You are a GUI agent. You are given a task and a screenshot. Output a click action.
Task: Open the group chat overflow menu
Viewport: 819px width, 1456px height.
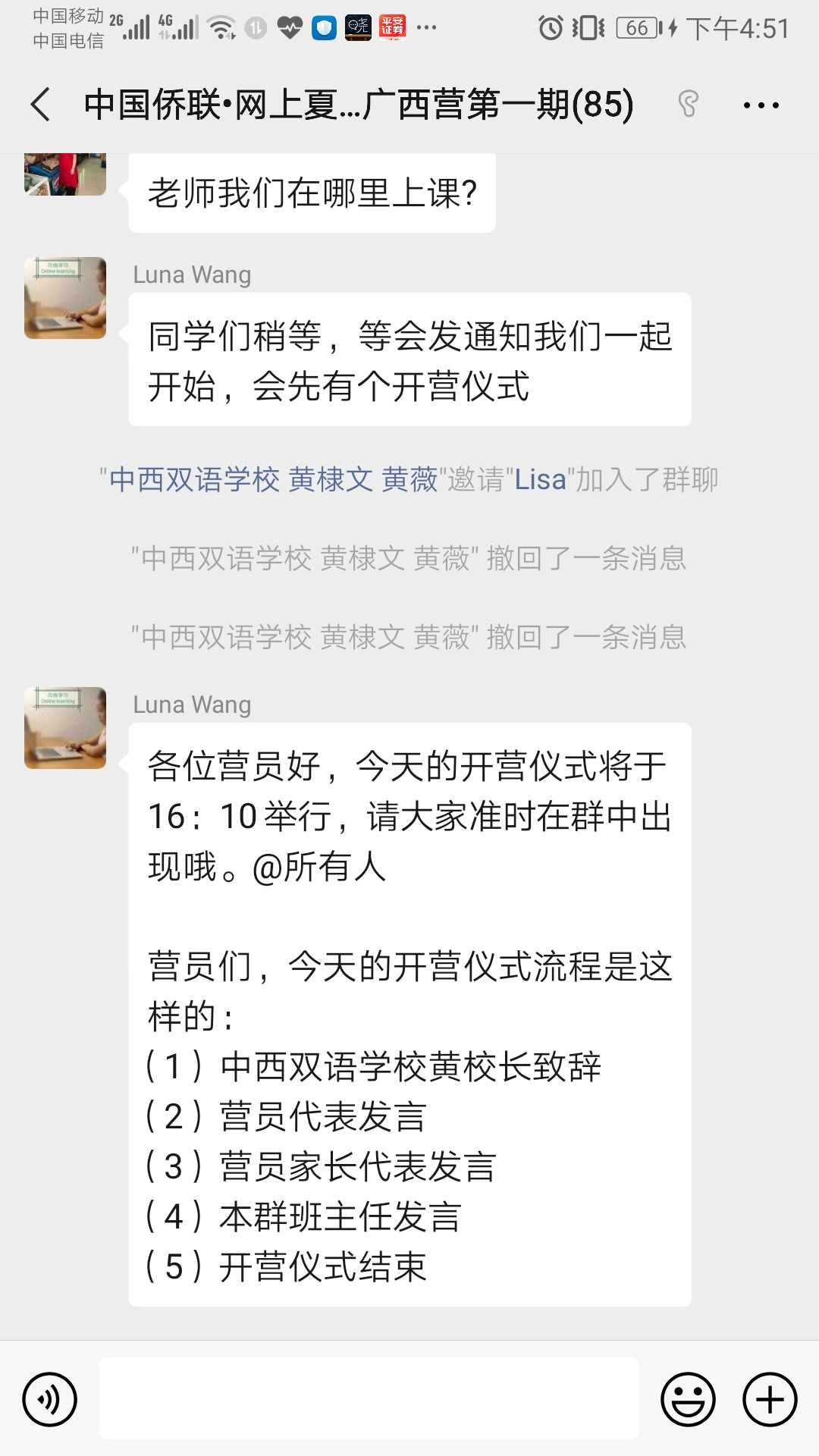761,105
